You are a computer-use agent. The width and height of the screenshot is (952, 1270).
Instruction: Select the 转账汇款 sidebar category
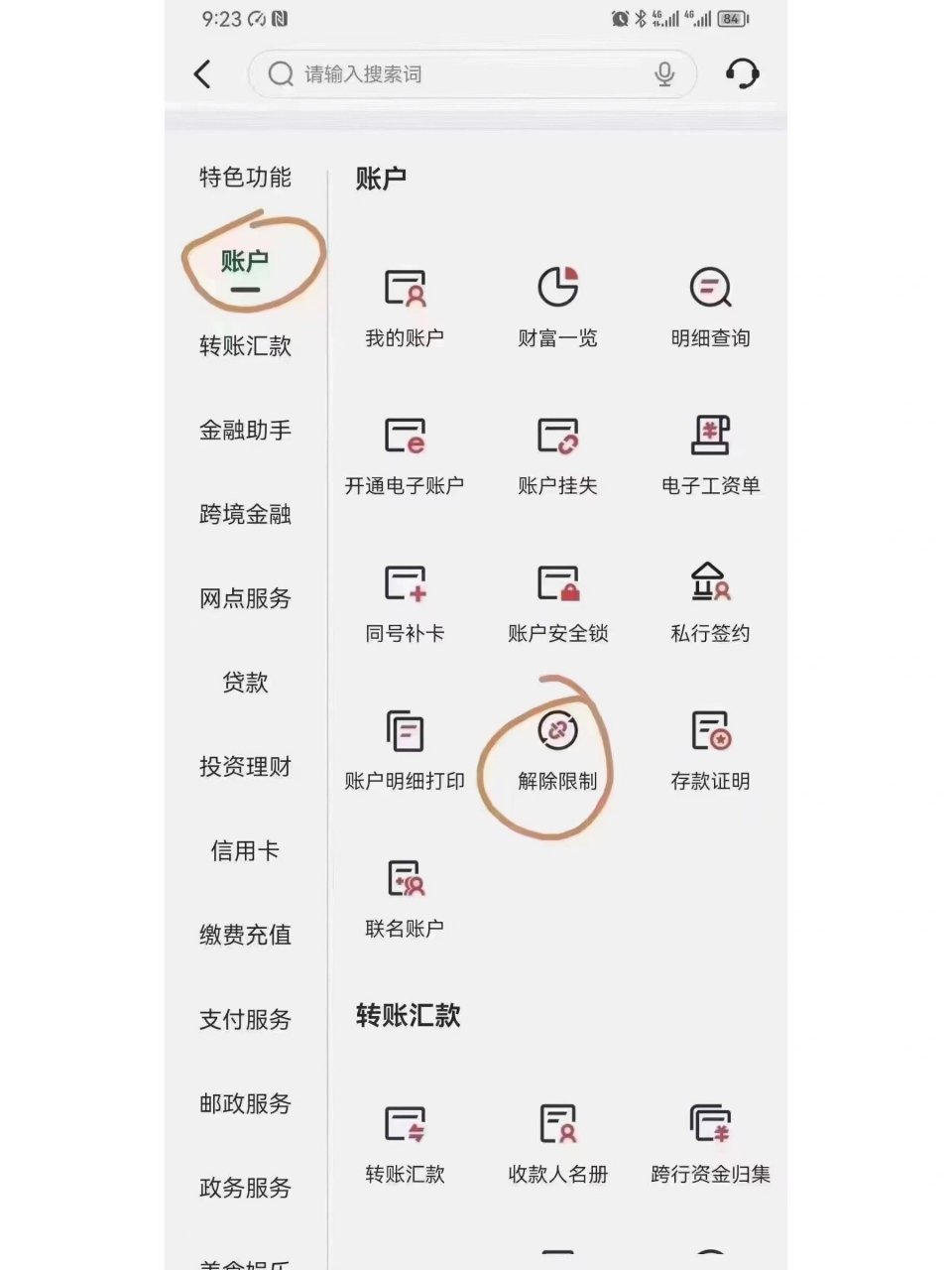click(x=245, y=346)
